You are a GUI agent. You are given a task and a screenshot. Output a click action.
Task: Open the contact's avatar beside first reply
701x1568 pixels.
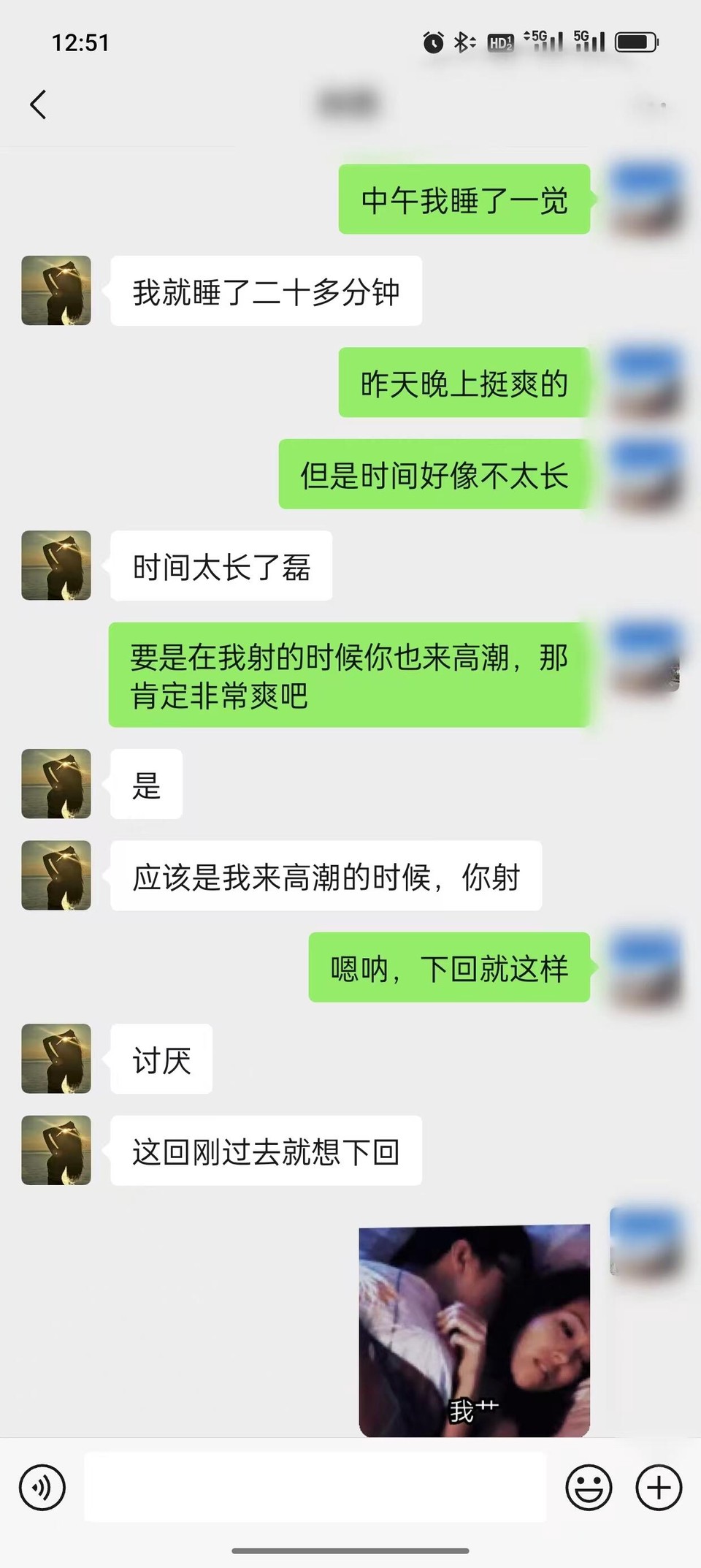[56, 290]
